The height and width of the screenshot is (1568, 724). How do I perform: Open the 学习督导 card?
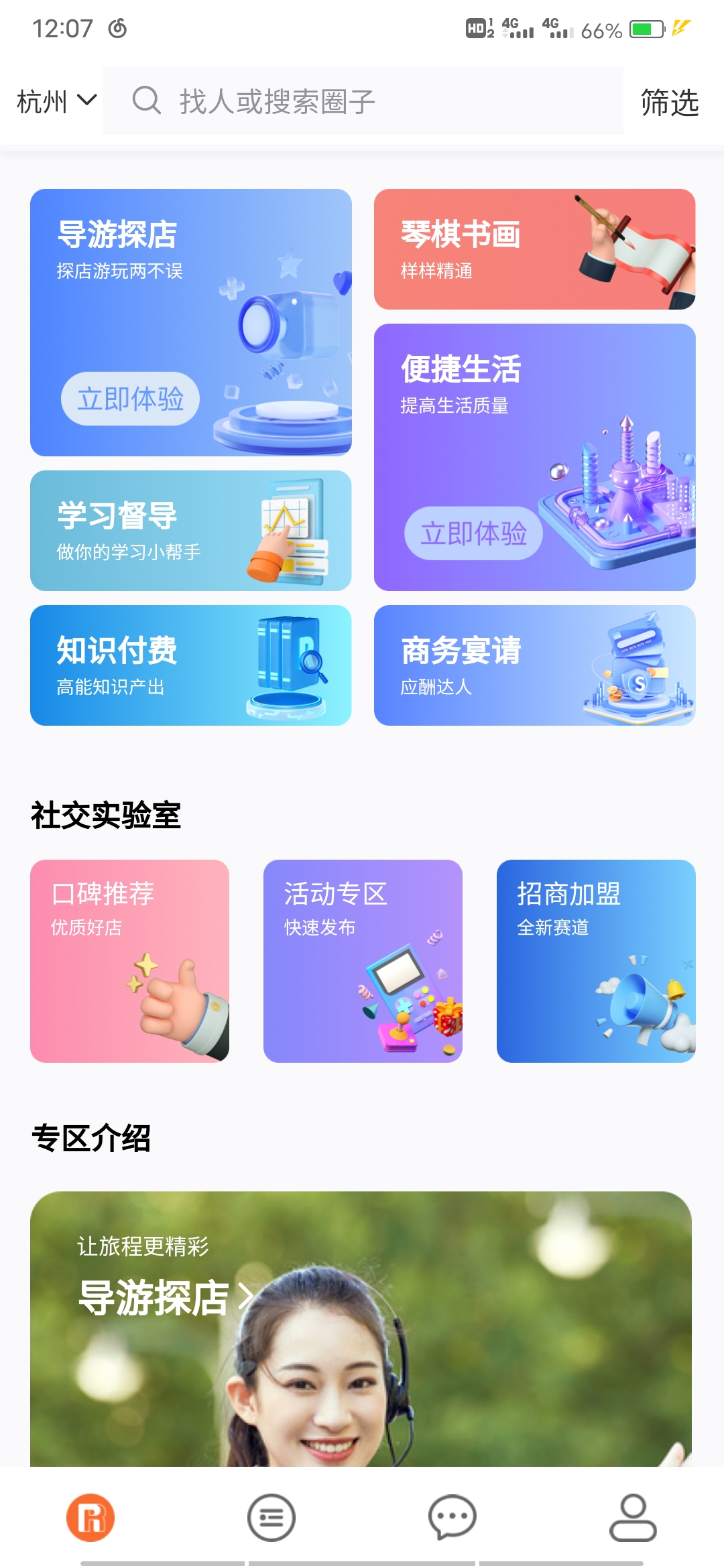(x=190, y=531)
